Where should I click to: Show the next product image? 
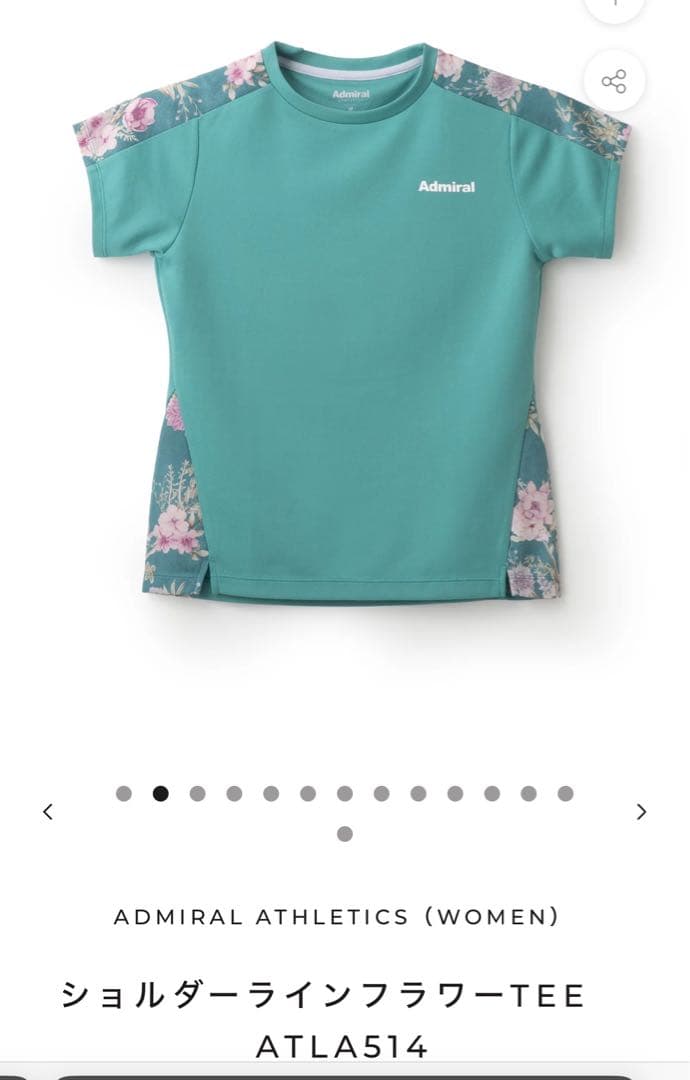point(642,812)
